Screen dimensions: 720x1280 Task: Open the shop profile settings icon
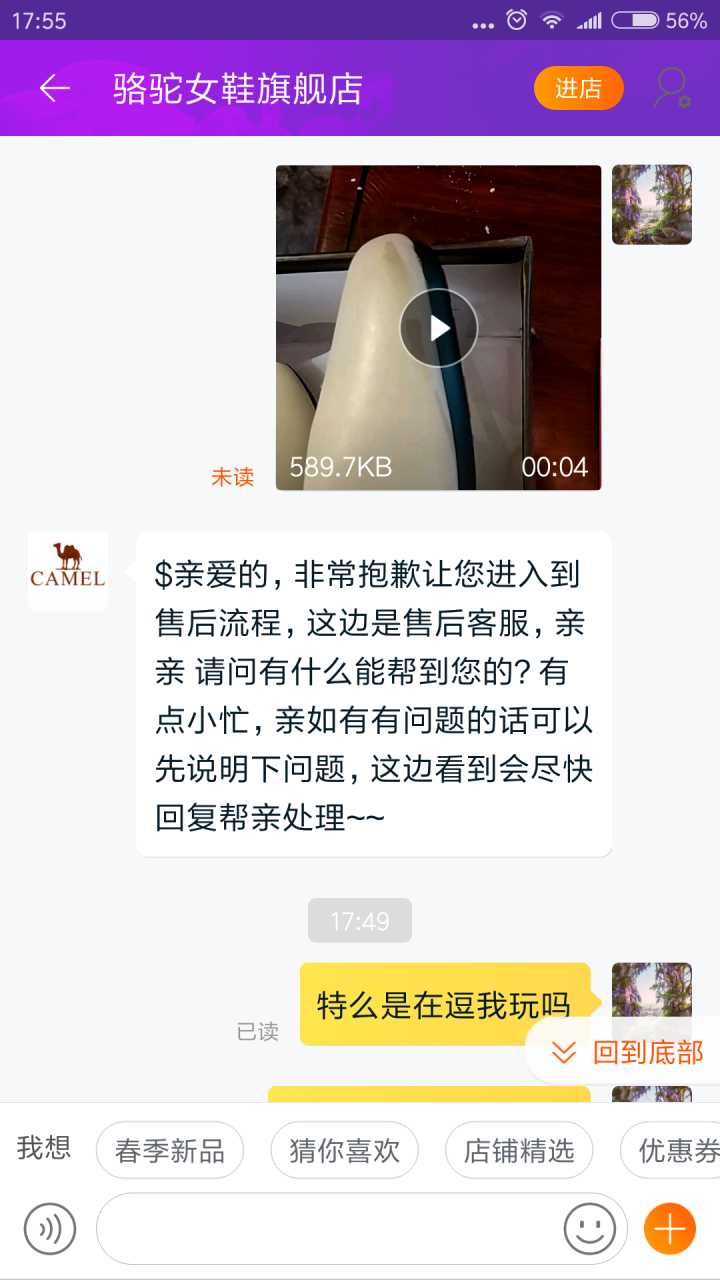coord(671,89)
